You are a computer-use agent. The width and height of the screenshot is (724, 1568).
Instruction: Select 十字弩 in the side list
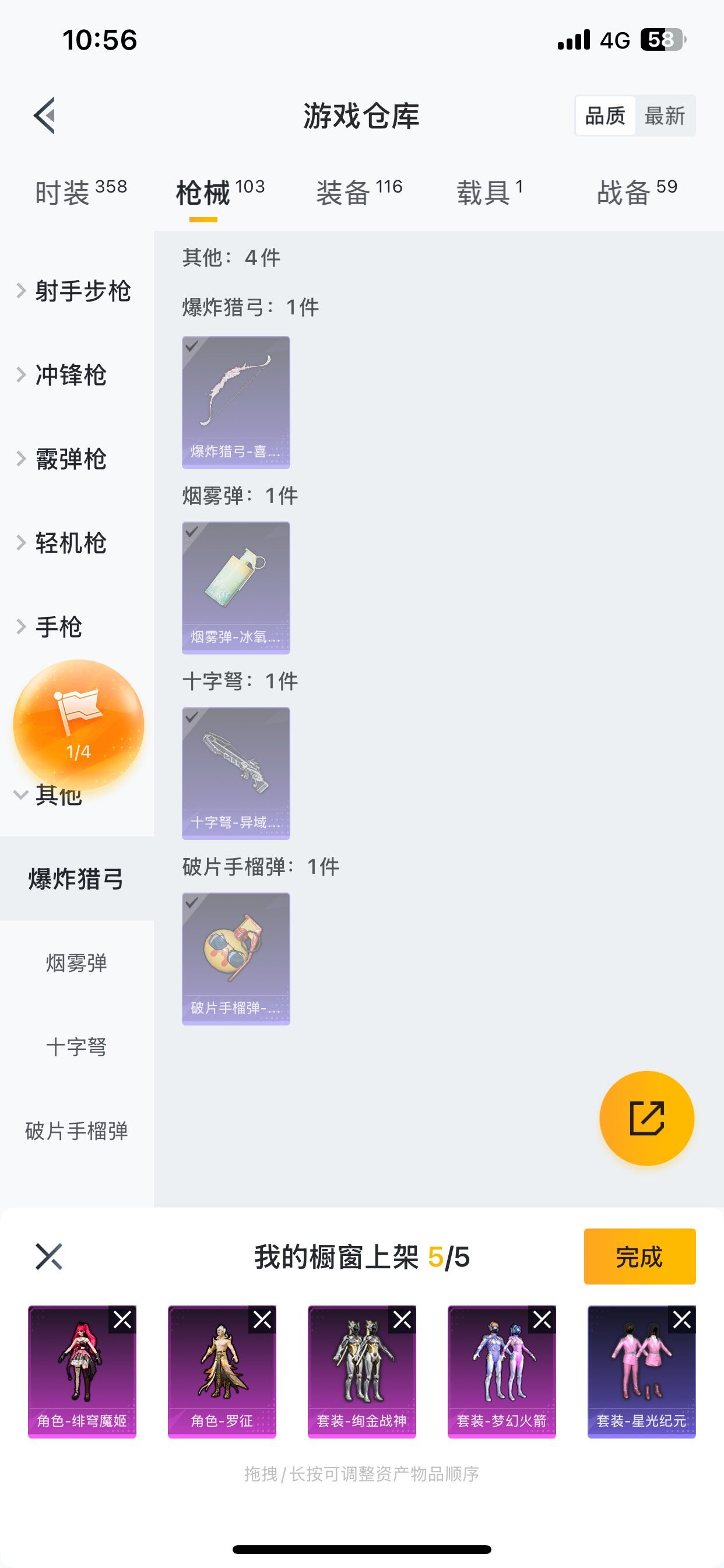[77, 1047]
